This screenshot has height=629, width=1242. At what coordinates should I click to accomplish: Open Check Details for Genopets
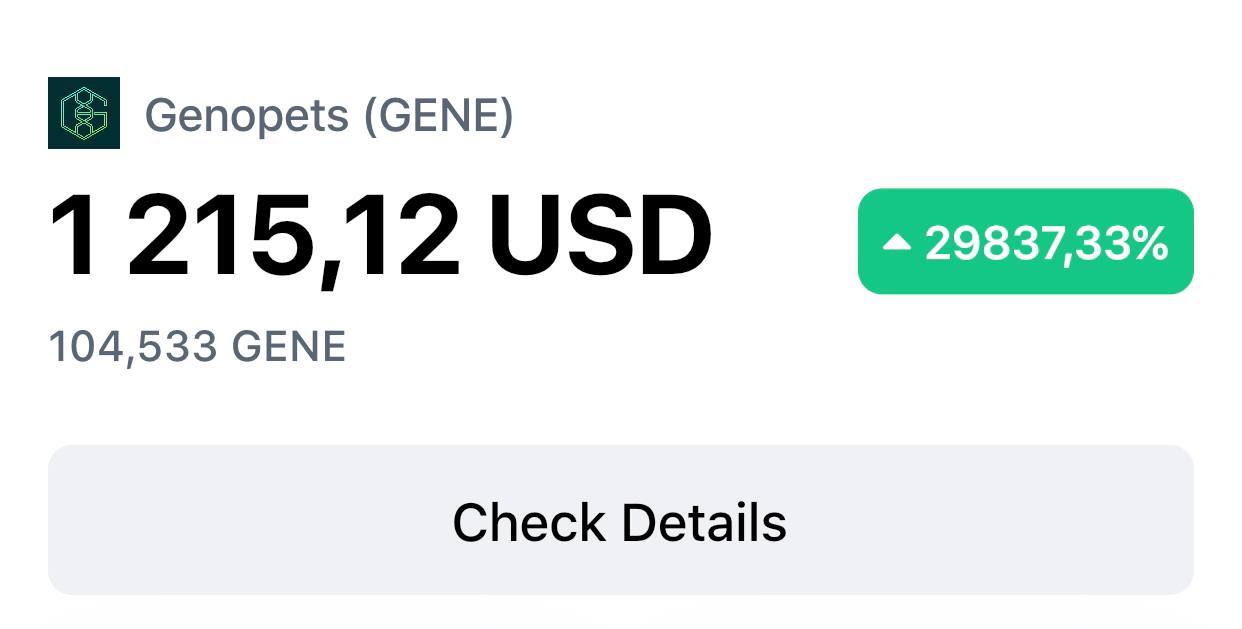620,521
